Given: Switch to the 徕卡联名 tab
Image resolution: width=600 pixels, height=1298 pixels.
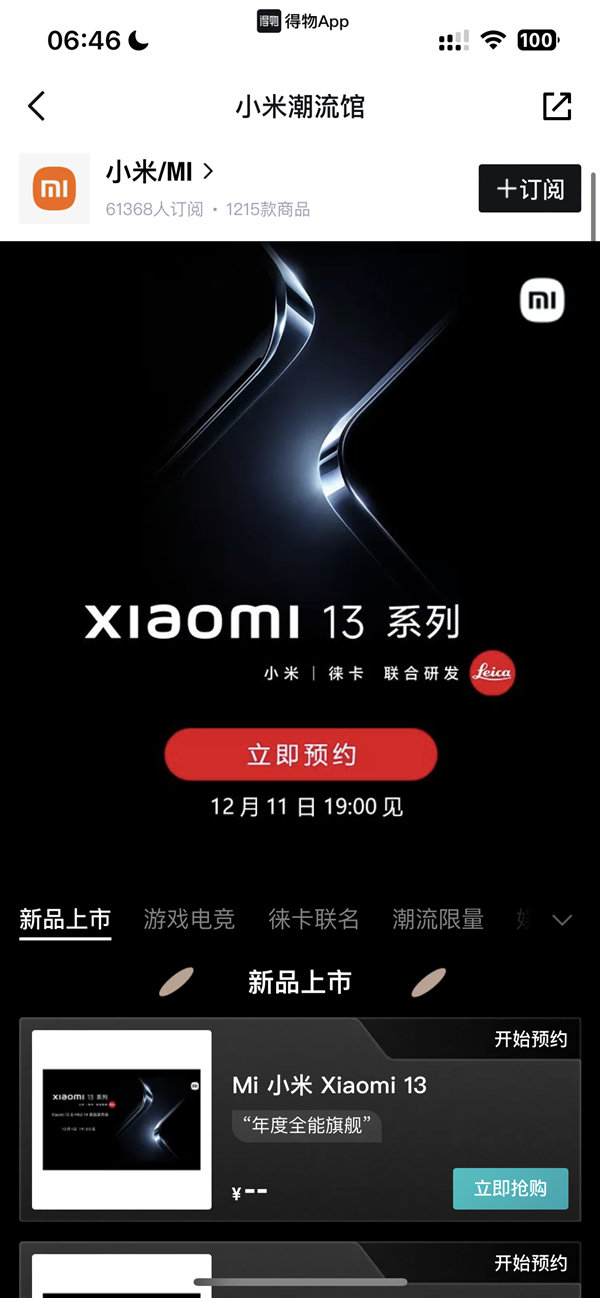Looking at the screenshot, I should coord(313,919).
